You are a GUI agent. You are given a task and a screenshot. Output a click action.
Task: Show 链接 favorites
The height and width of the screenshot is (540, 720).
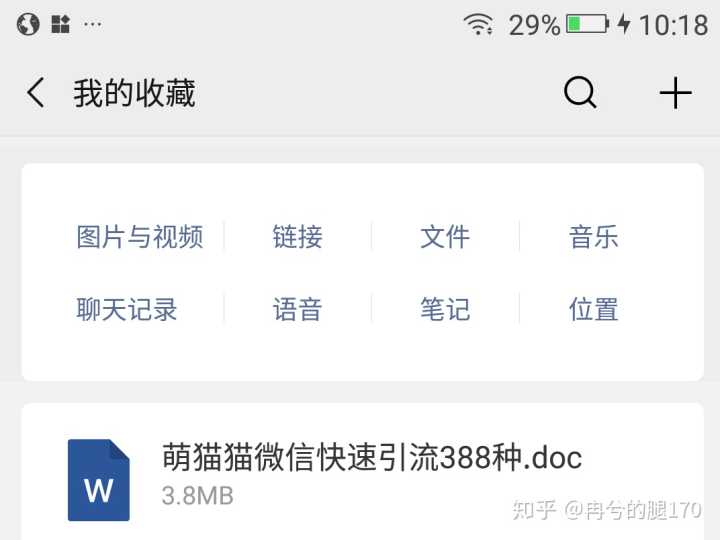[x=298, y=237]
